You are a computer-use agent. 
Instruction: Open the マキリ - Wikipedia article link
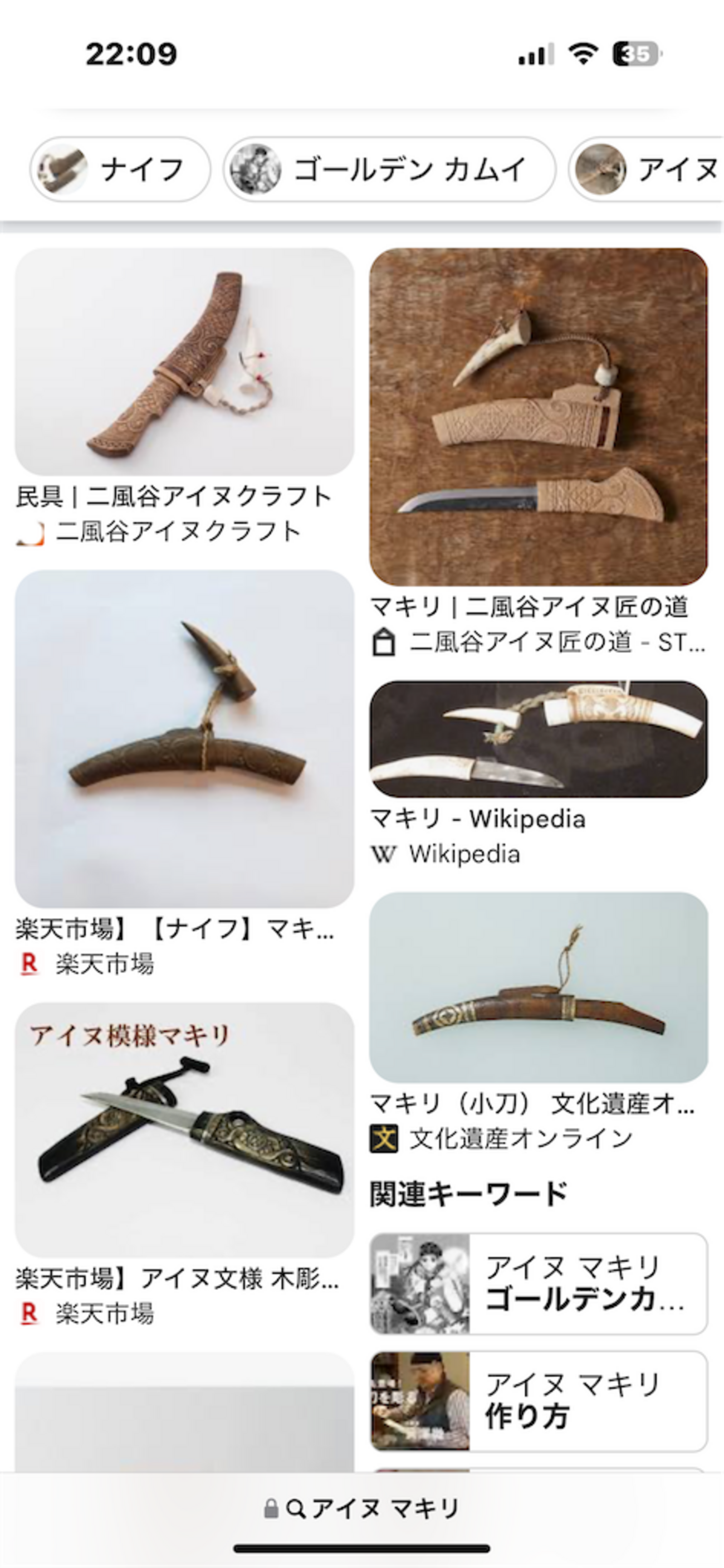478,818
